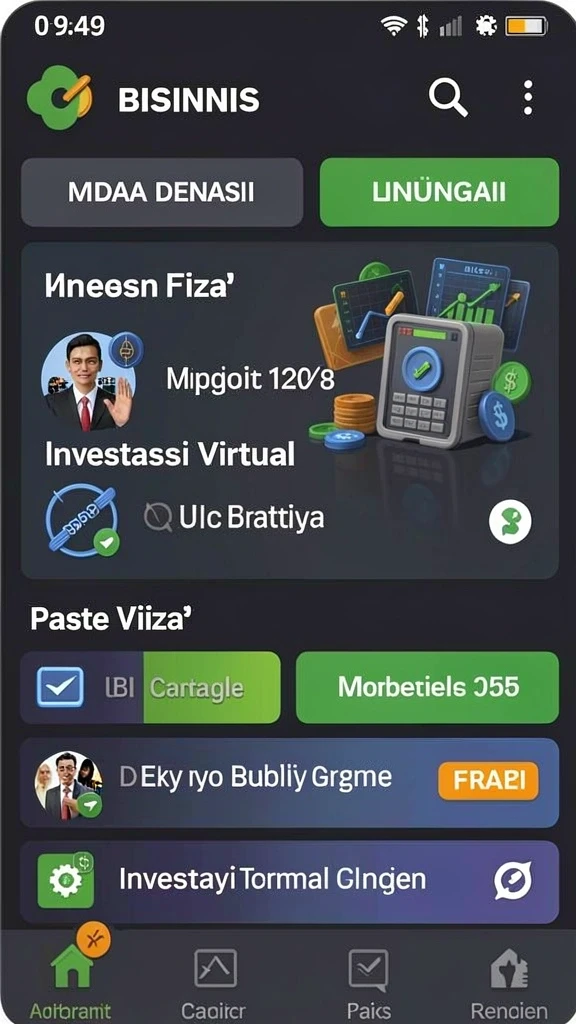Switch to the MDAA DENASII tab
The height and width of the screenshot is (1024, 576).
162,192
